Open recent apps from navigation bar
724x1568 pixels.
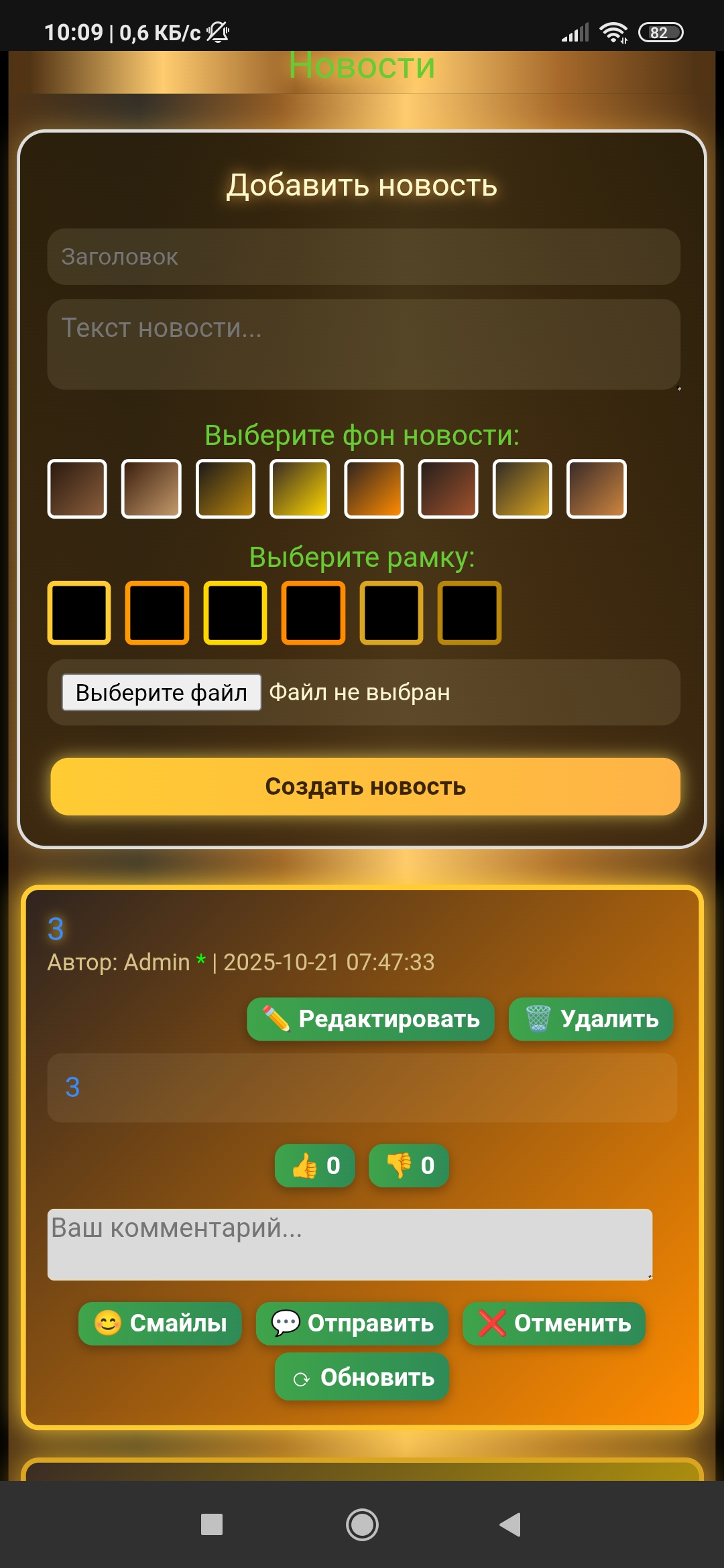click(x=212, y=1524)
